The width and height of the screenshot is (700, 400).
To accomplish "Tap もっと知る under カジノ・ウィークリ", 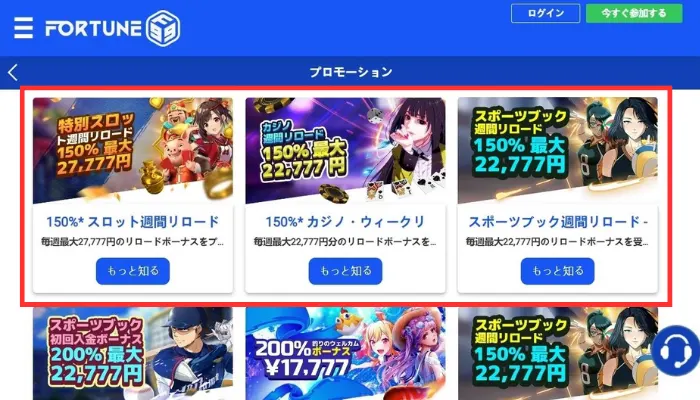I will coord(346,271).
